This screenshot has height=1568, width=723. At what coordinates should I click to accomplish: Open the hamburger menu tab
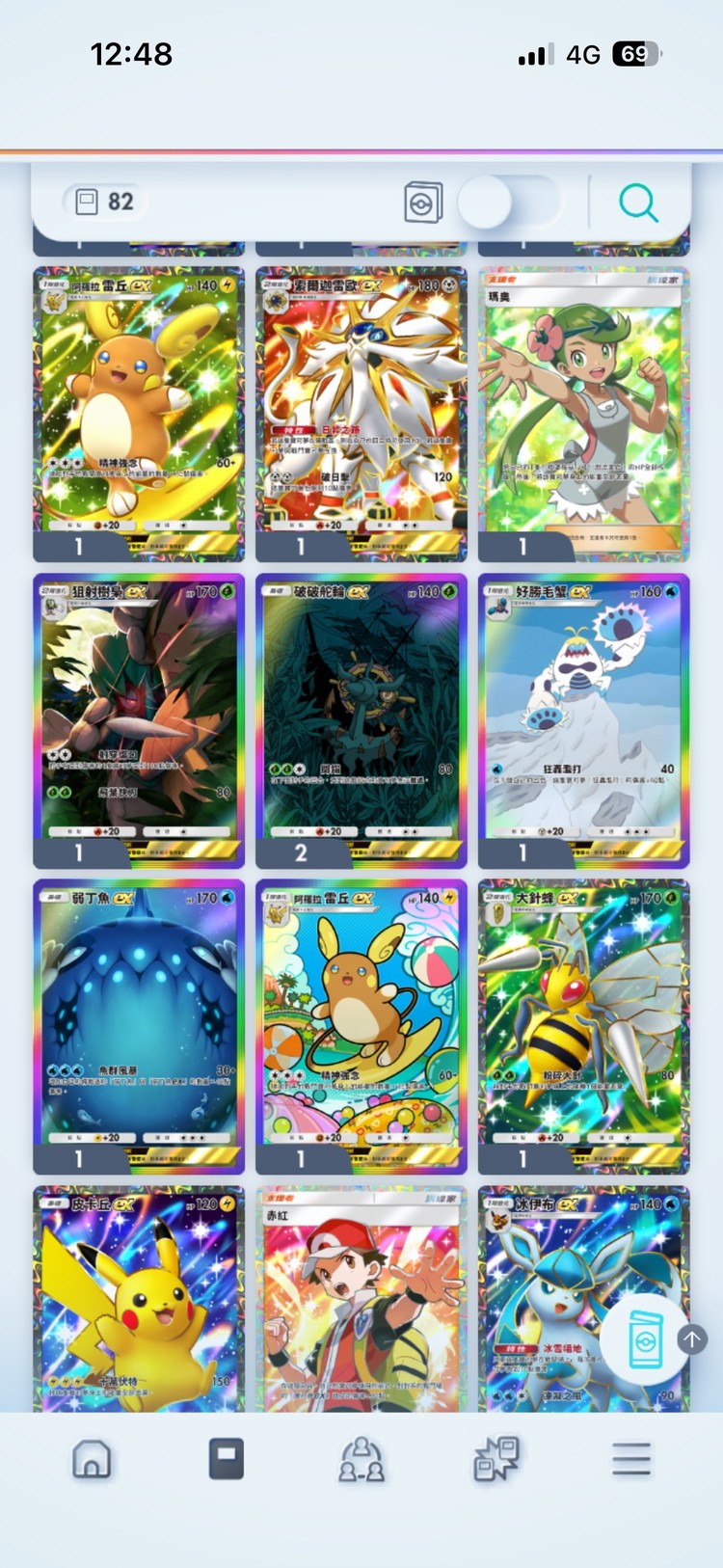coord(631,1459)
